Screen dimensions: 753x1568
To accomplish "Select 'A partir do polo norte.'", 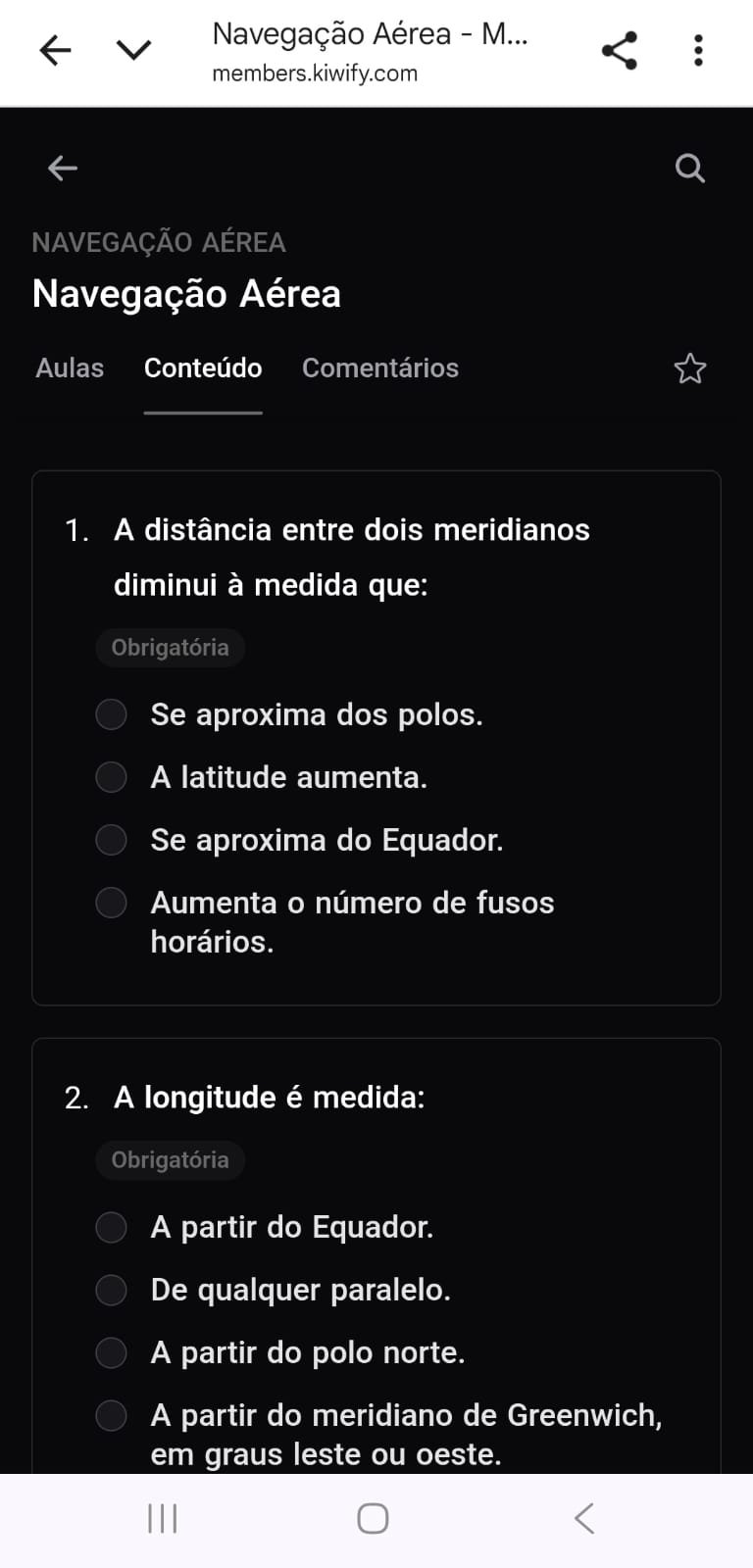I will (112, 1352).
